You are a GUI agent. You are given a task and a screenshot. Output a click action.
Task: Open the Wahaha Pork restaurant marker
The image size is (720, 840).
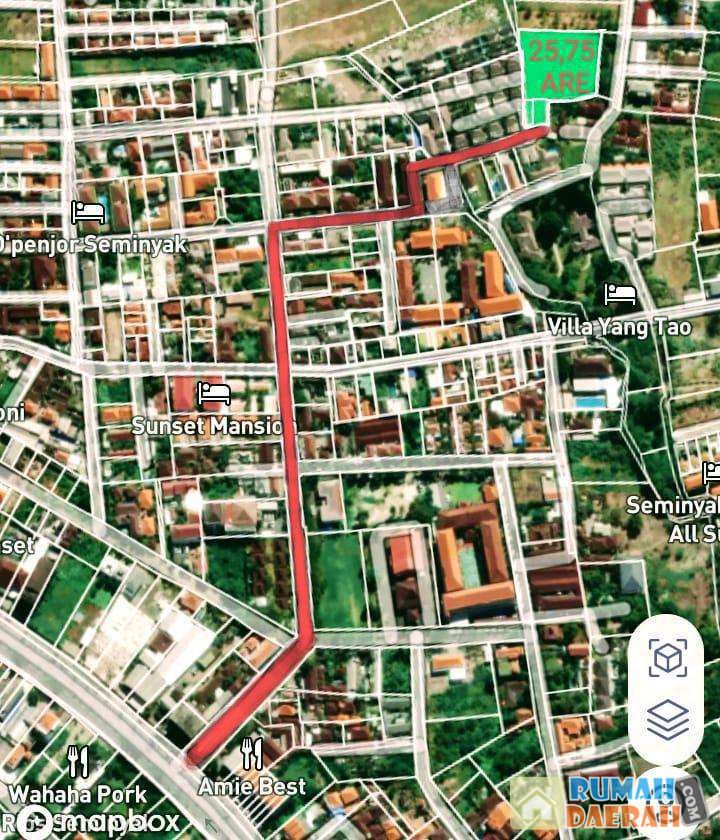click(78, 762)
